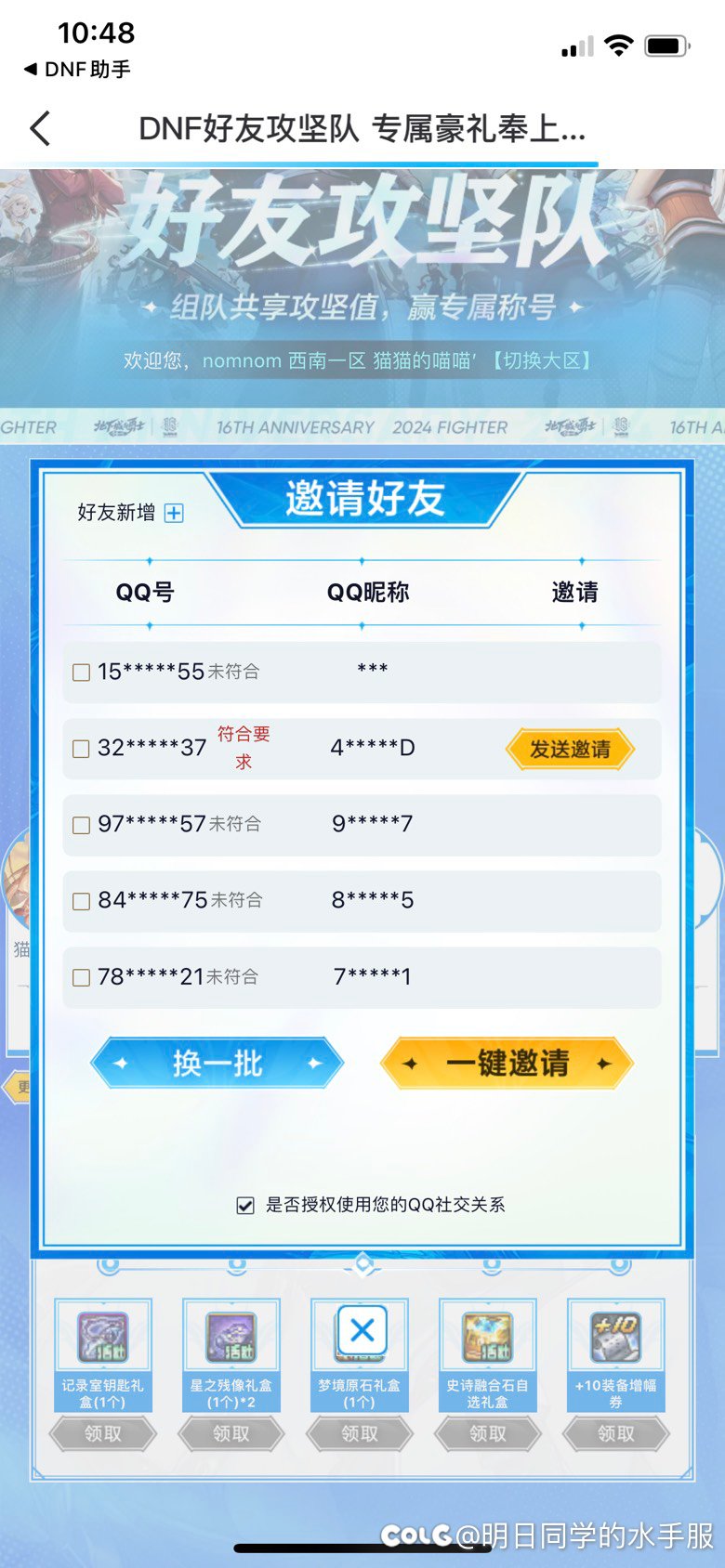Image resolution: width=725 pixels, height=1568 pixels.
Task: Select checkbox for QQ 15*****55
Action: tap(82, 672)
